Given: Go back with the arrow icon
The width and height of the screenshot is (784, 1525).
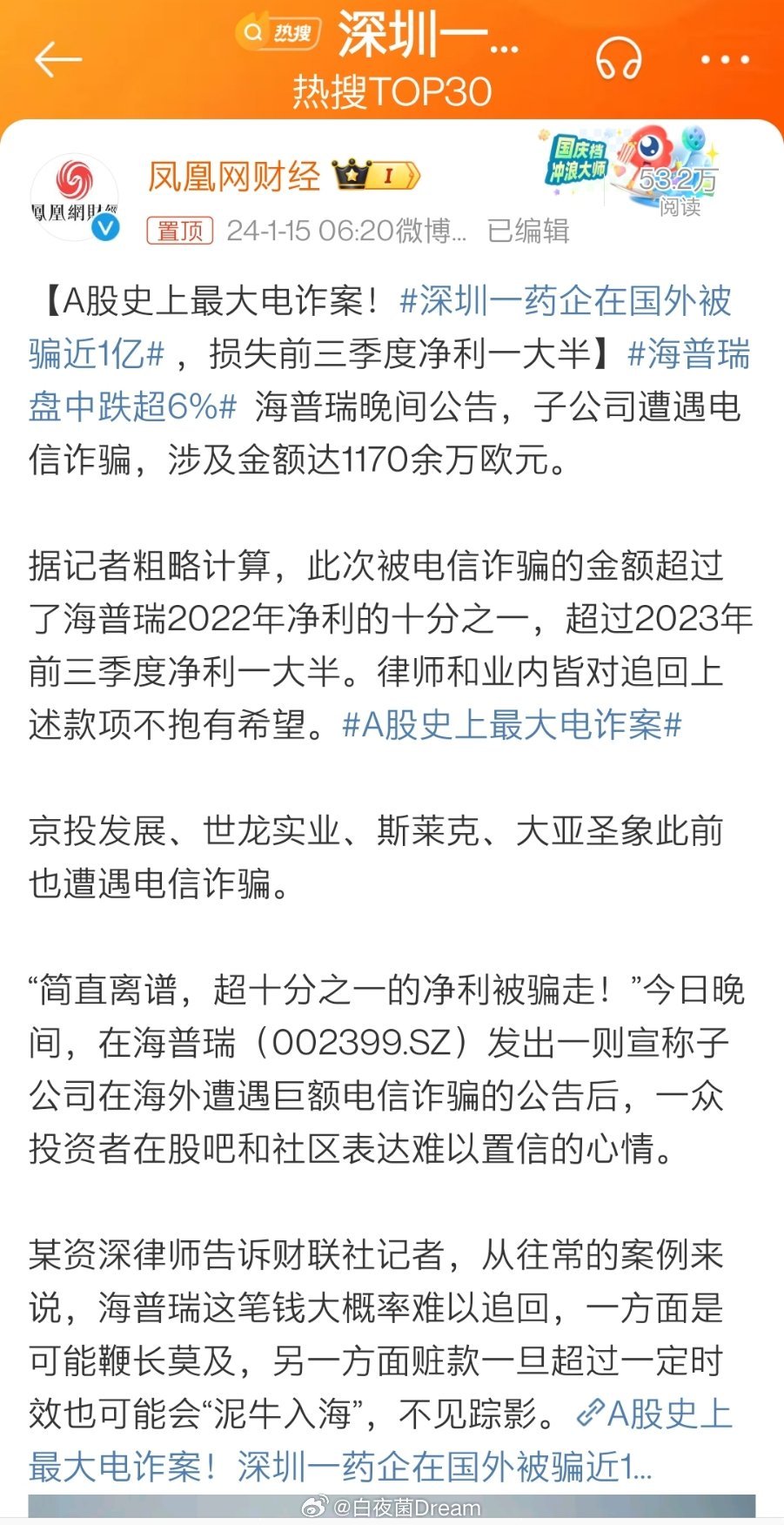Looking at the screenshot, I should click(x=57, y=60).
